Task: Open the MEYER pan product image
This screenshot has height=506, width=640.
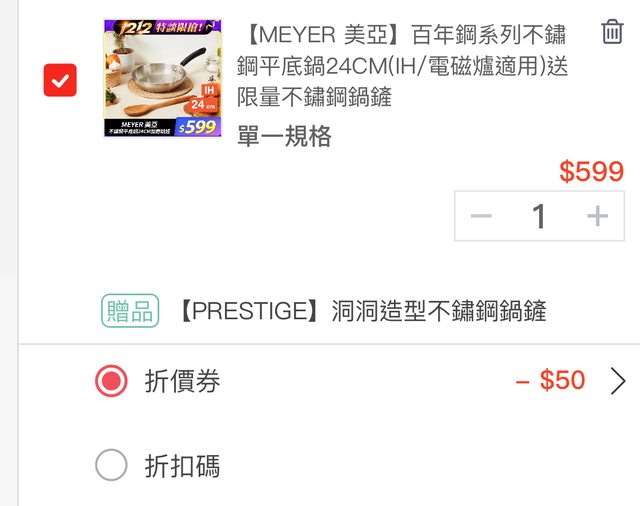Action: tap(162, 78)
